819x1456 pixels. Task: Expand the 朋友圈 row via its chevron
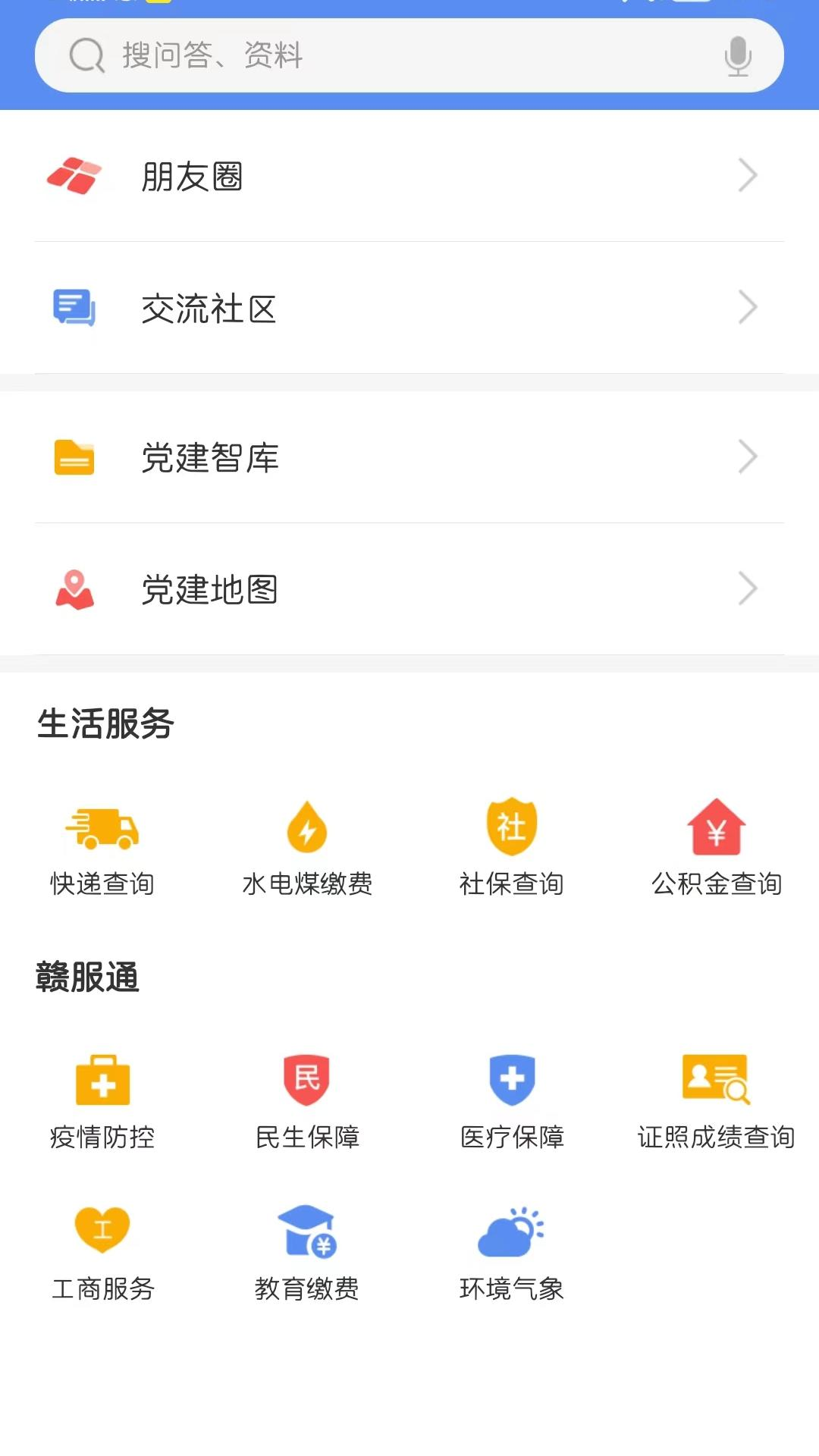click(x=748, y=175)
